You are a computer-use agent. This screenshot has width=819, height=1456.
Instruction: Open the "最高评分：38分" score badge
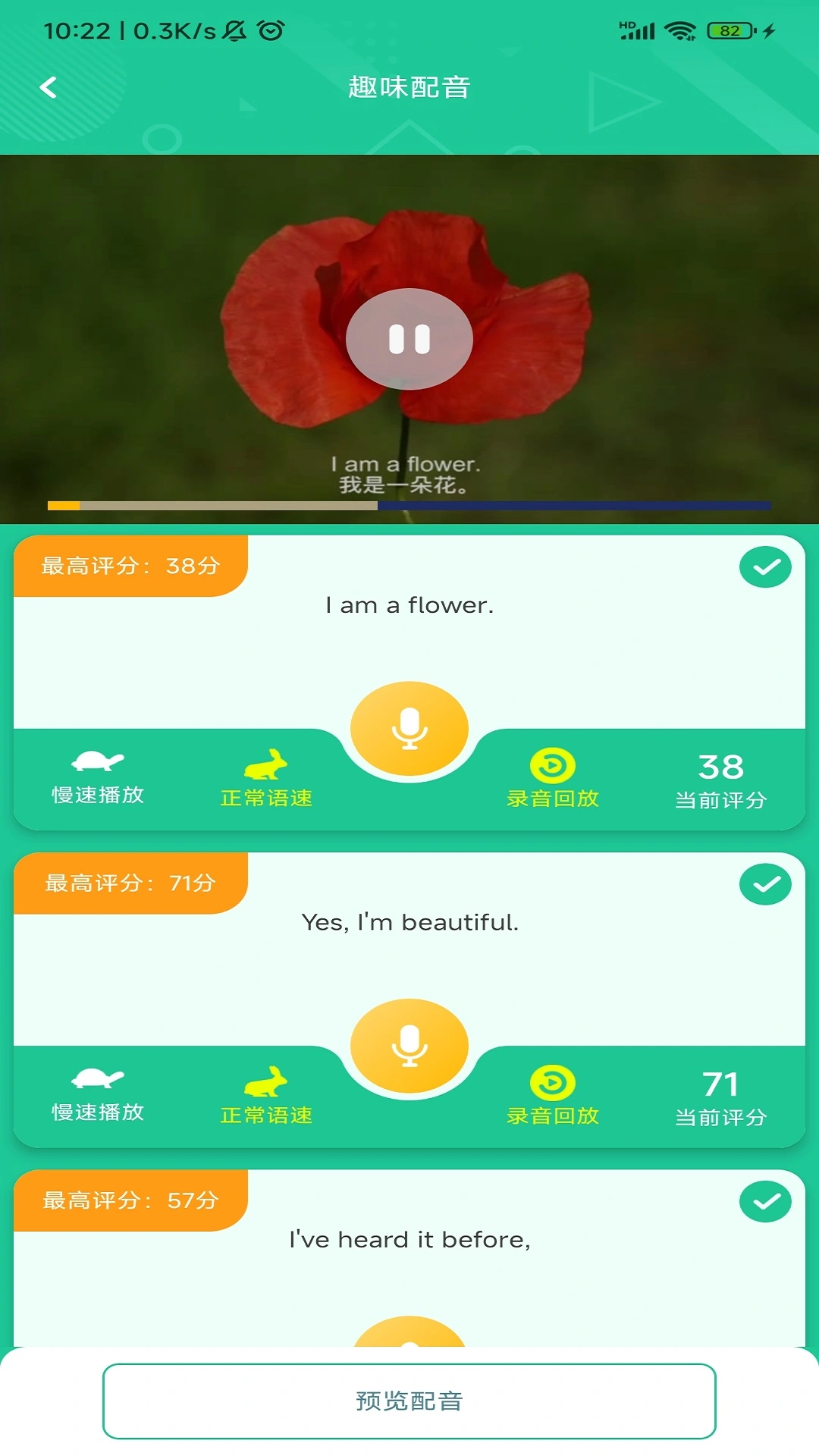pos(130,564)
